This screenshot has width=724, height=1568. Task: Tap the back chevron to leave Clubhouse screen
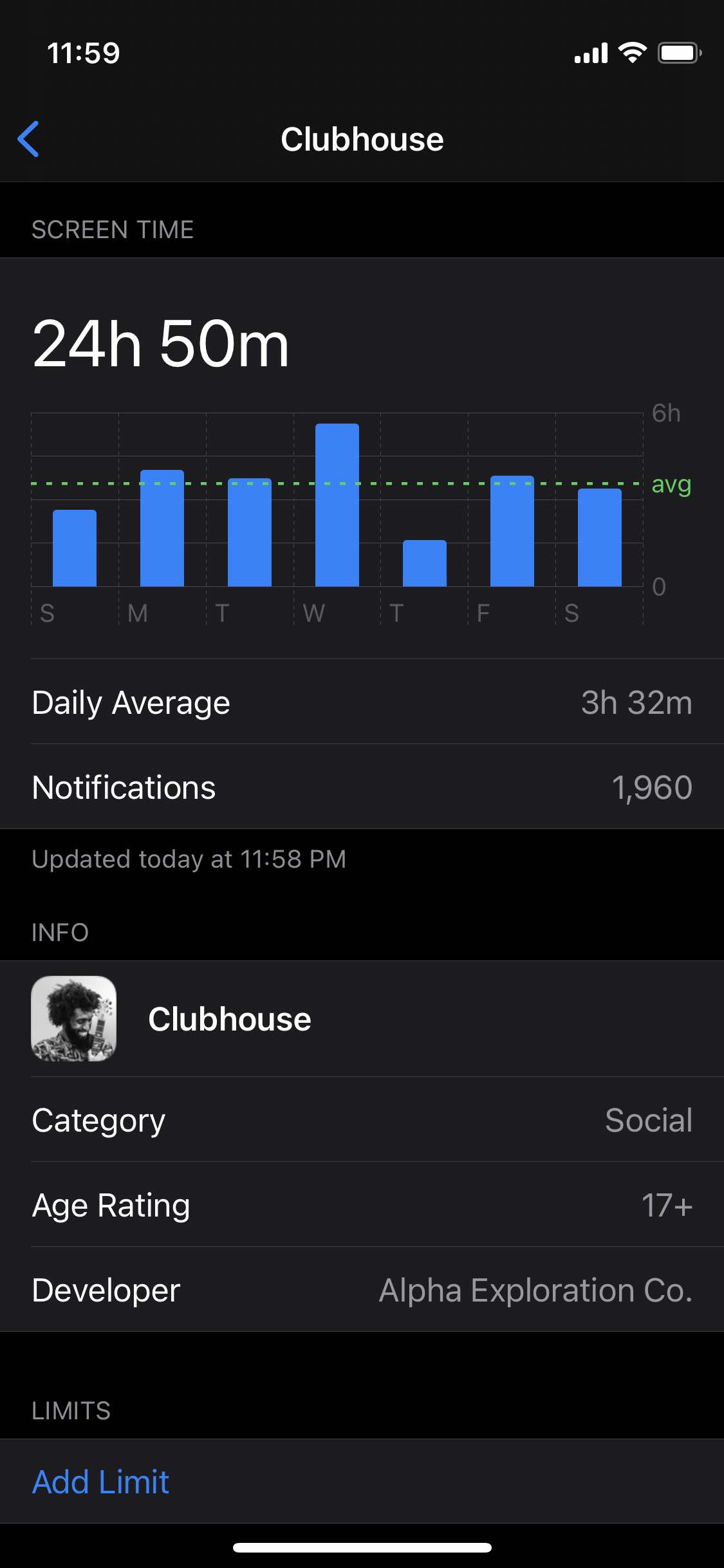(x=29, y=138)
